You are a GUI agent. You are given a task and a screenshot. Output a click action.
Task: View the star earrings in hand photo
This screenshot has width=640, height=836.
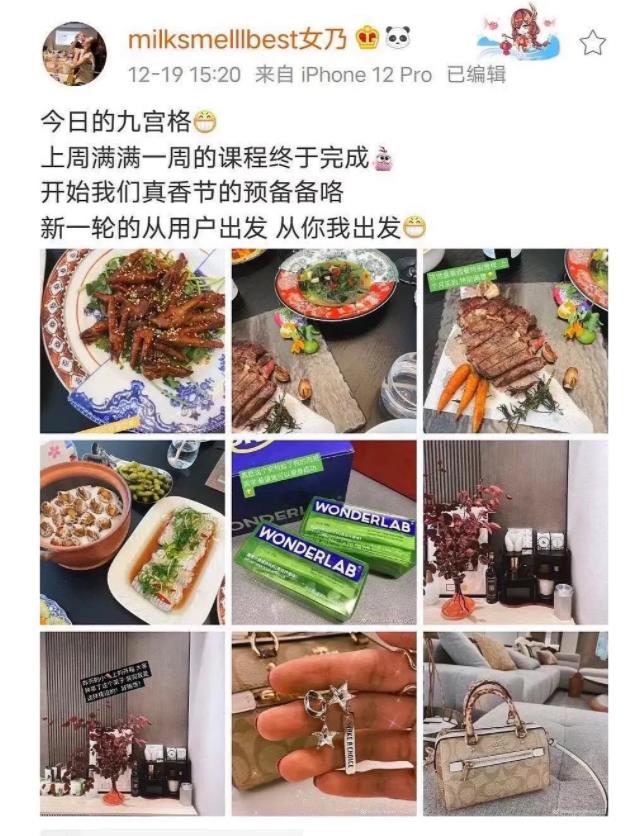tap(324, 723)
